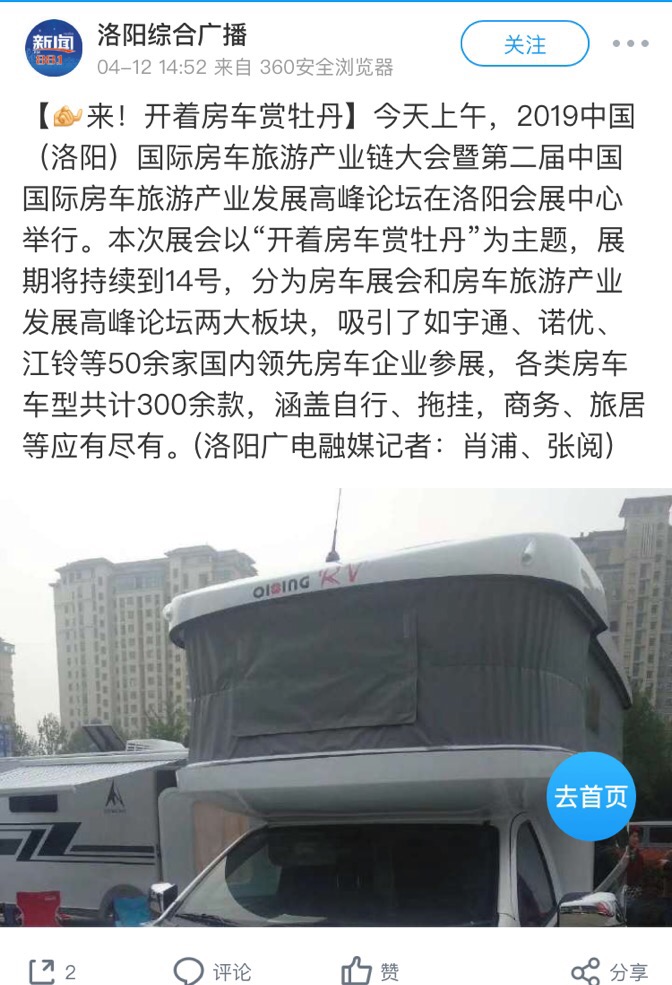Open 洛阳综合广播's account name link
This screenshot has width=672, height=985.
172,35
